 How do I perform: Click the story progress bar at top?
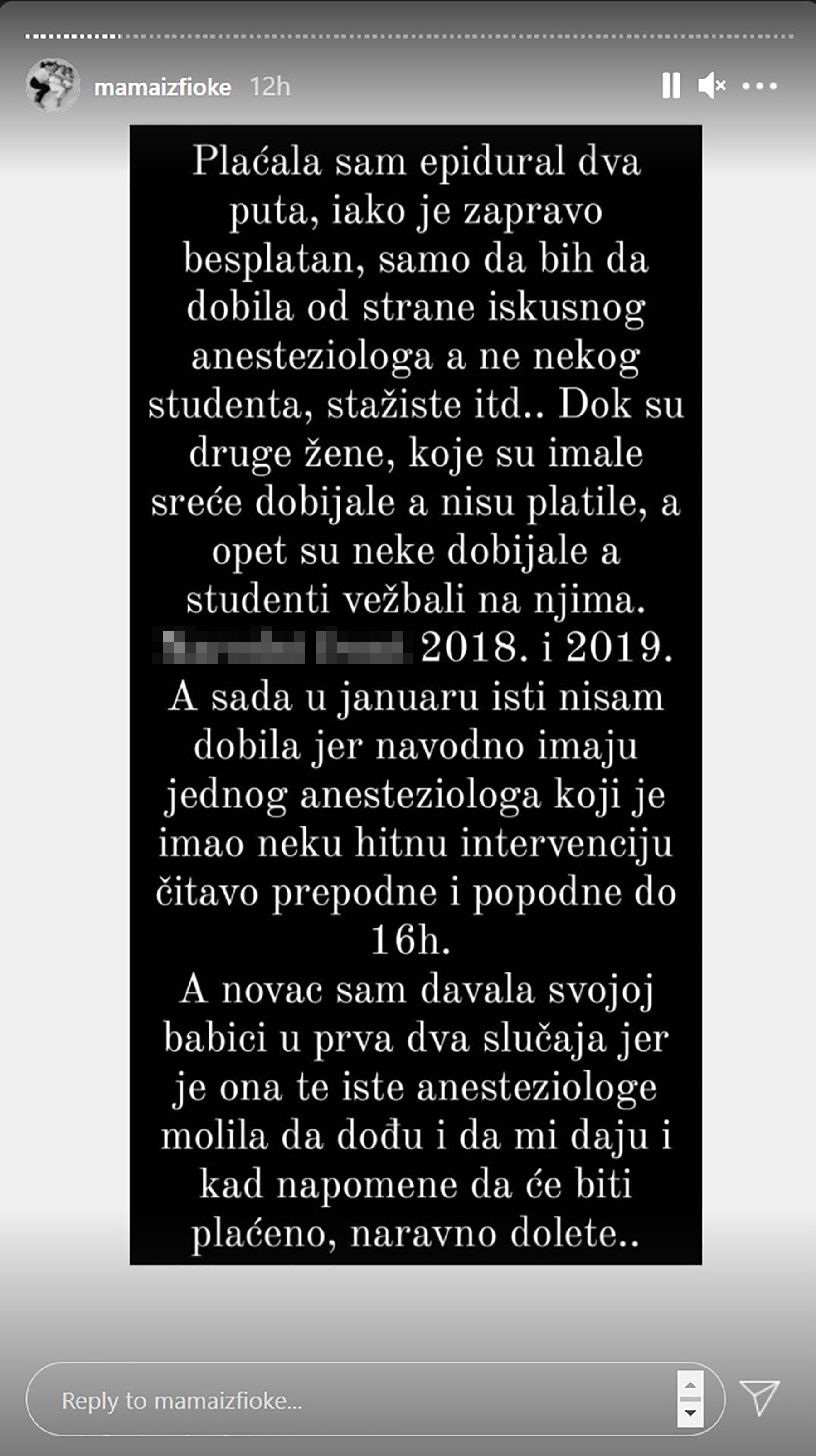[x=408, y=36]
